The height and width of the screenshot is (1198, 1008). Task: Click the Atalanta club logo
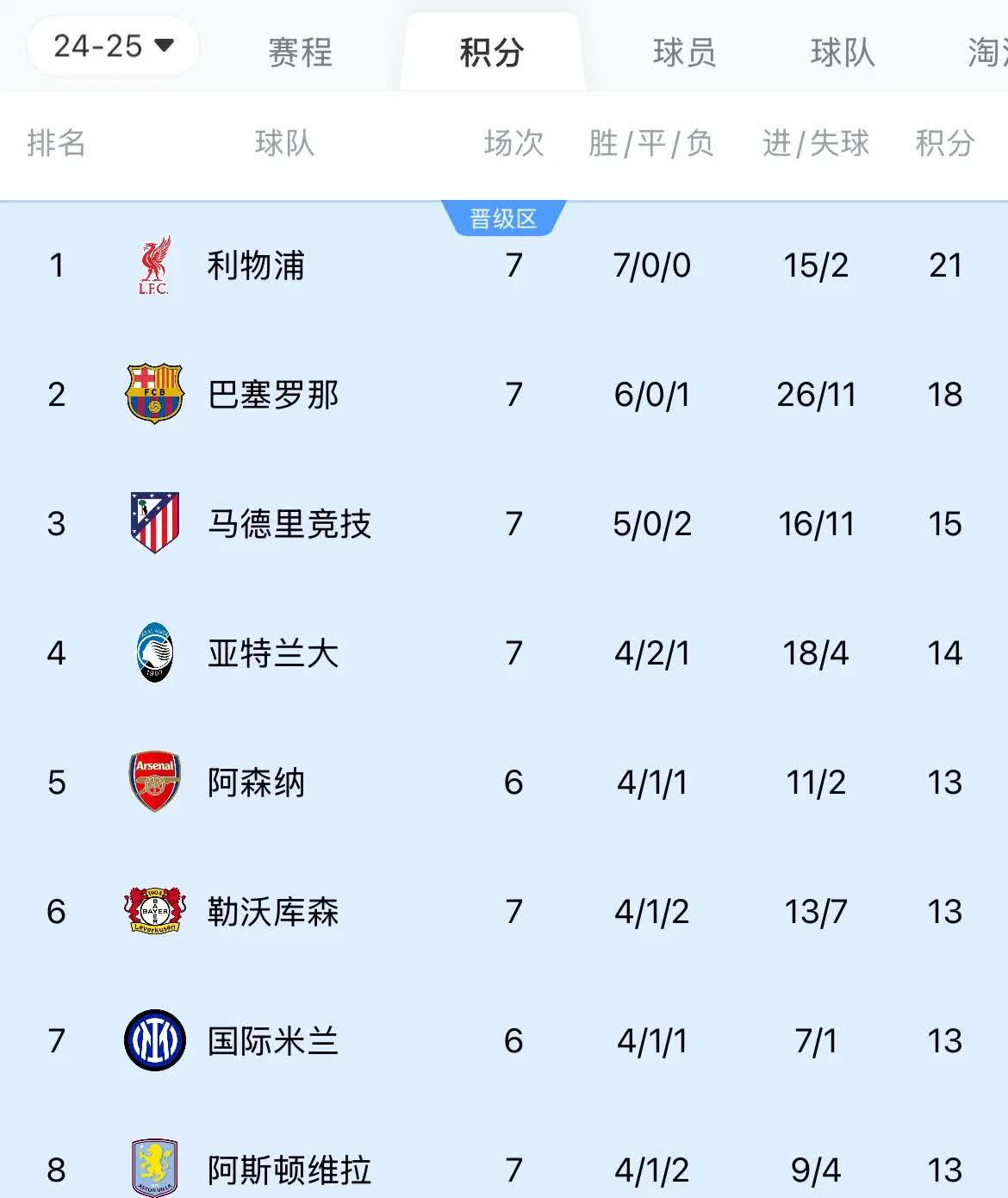click(153, 652)
